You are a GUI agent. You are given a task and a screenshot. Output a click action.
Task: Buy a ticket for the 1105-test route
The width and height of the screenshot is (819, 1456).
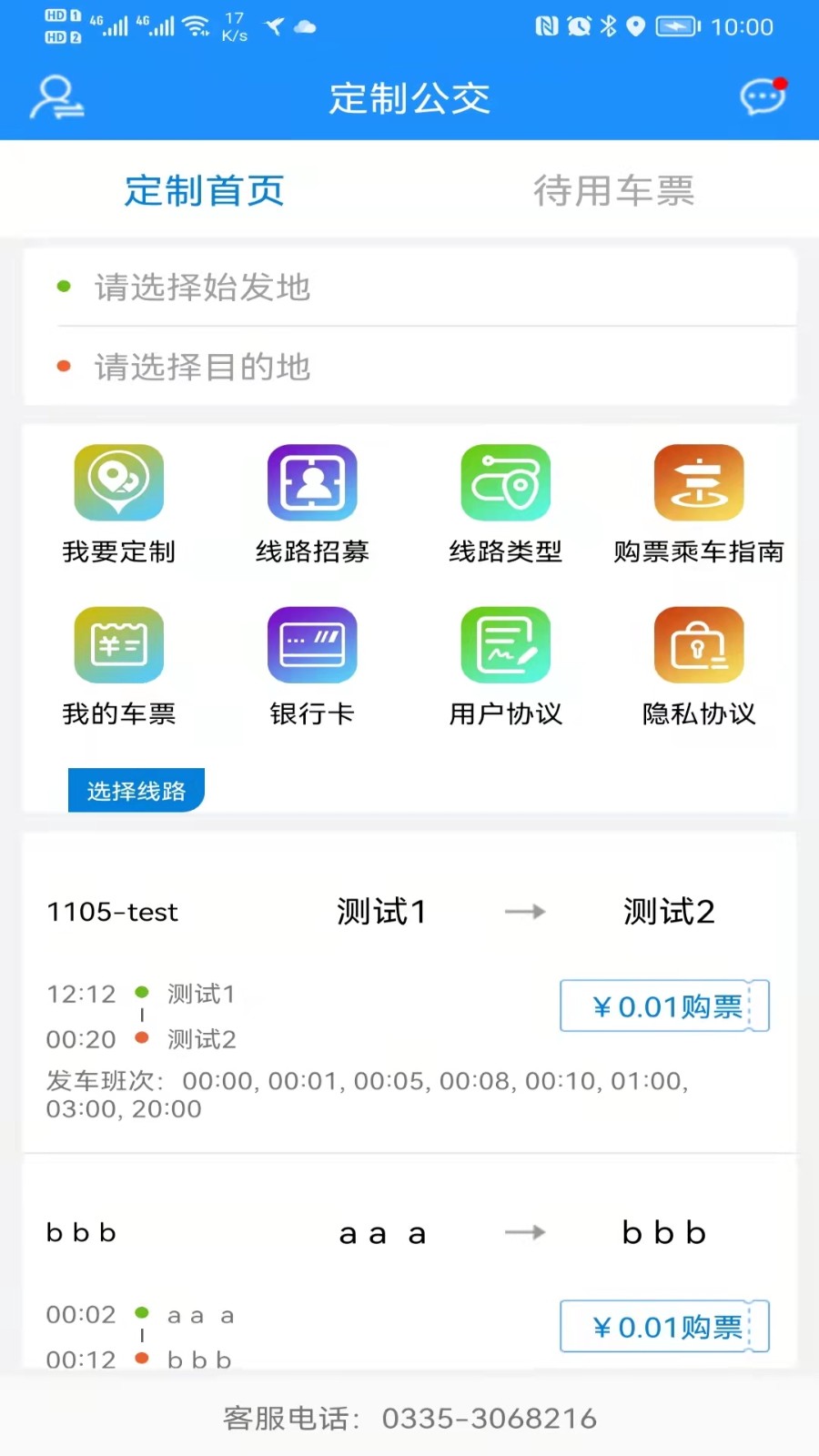pyautogui.click(x=664, y=1006)
